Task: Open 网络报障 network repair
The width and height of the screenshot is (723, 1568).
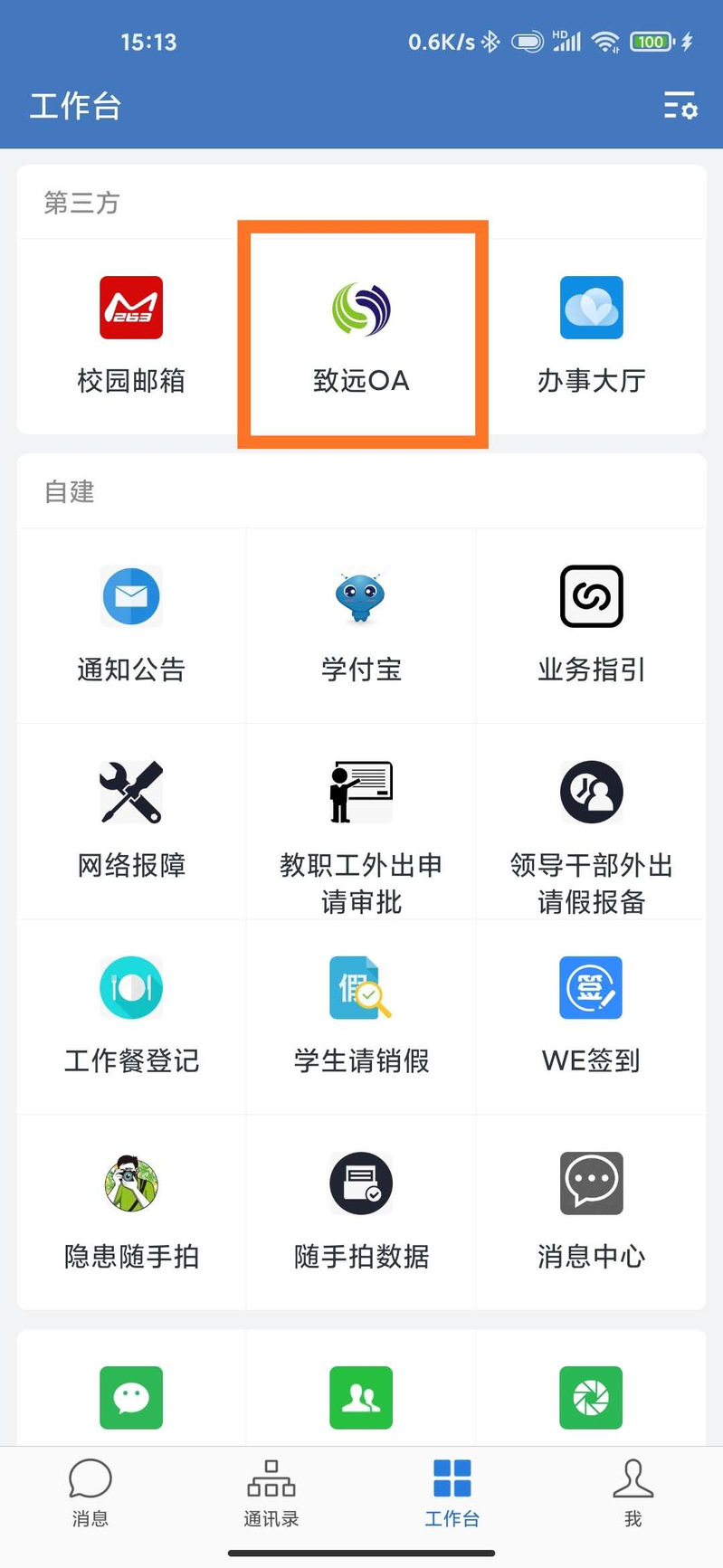Action: 131,820
